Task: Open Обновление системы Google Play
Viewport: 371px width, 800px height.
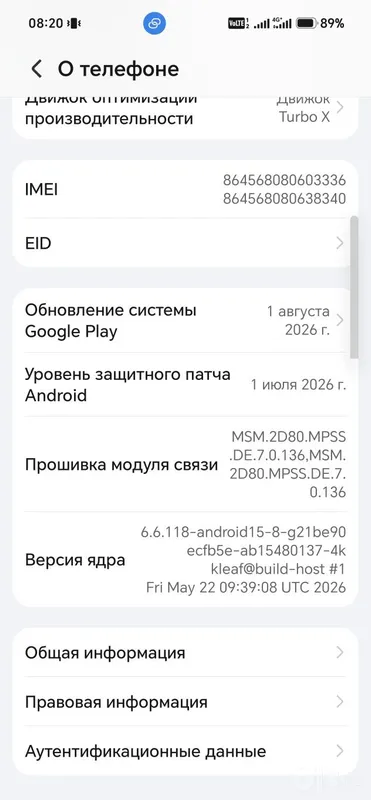Action: click(x=185, y=320)
